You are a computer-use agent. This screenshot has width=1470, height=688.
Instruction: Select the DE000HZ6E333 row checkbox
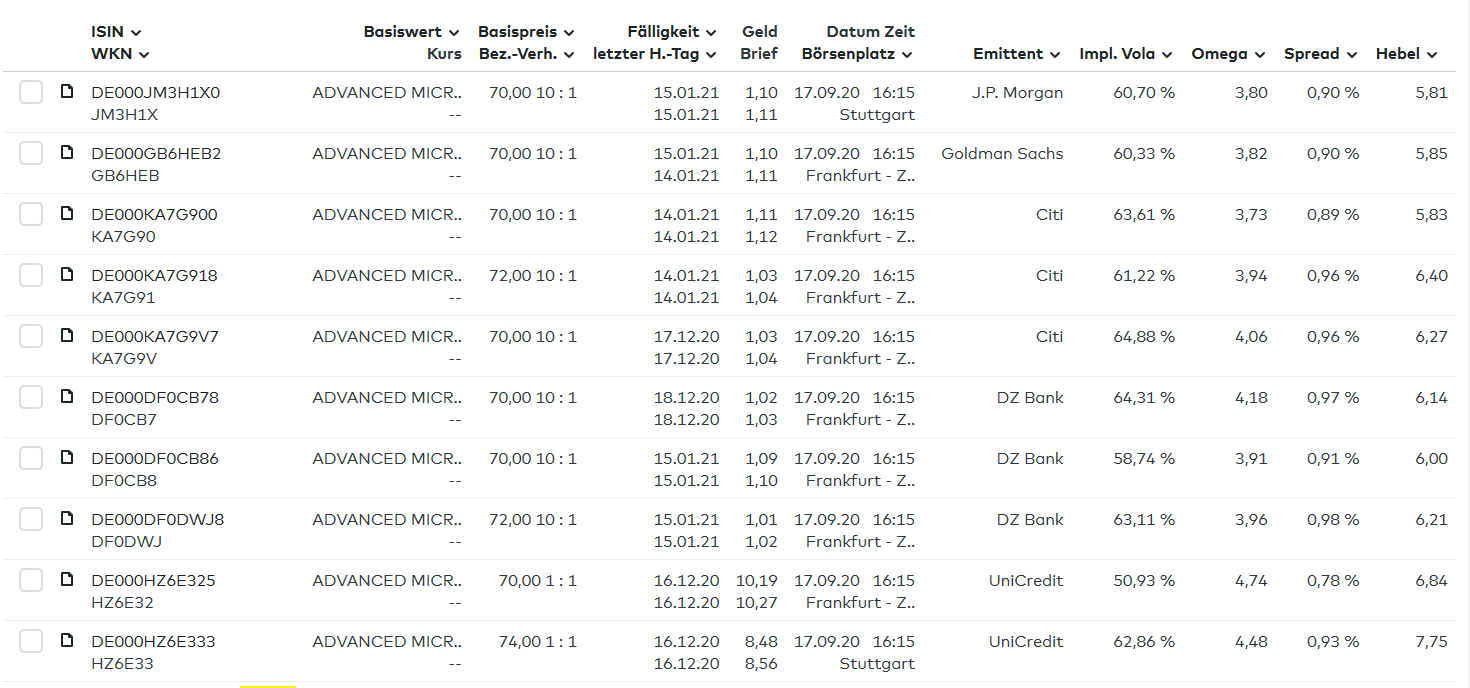(31, 642)
